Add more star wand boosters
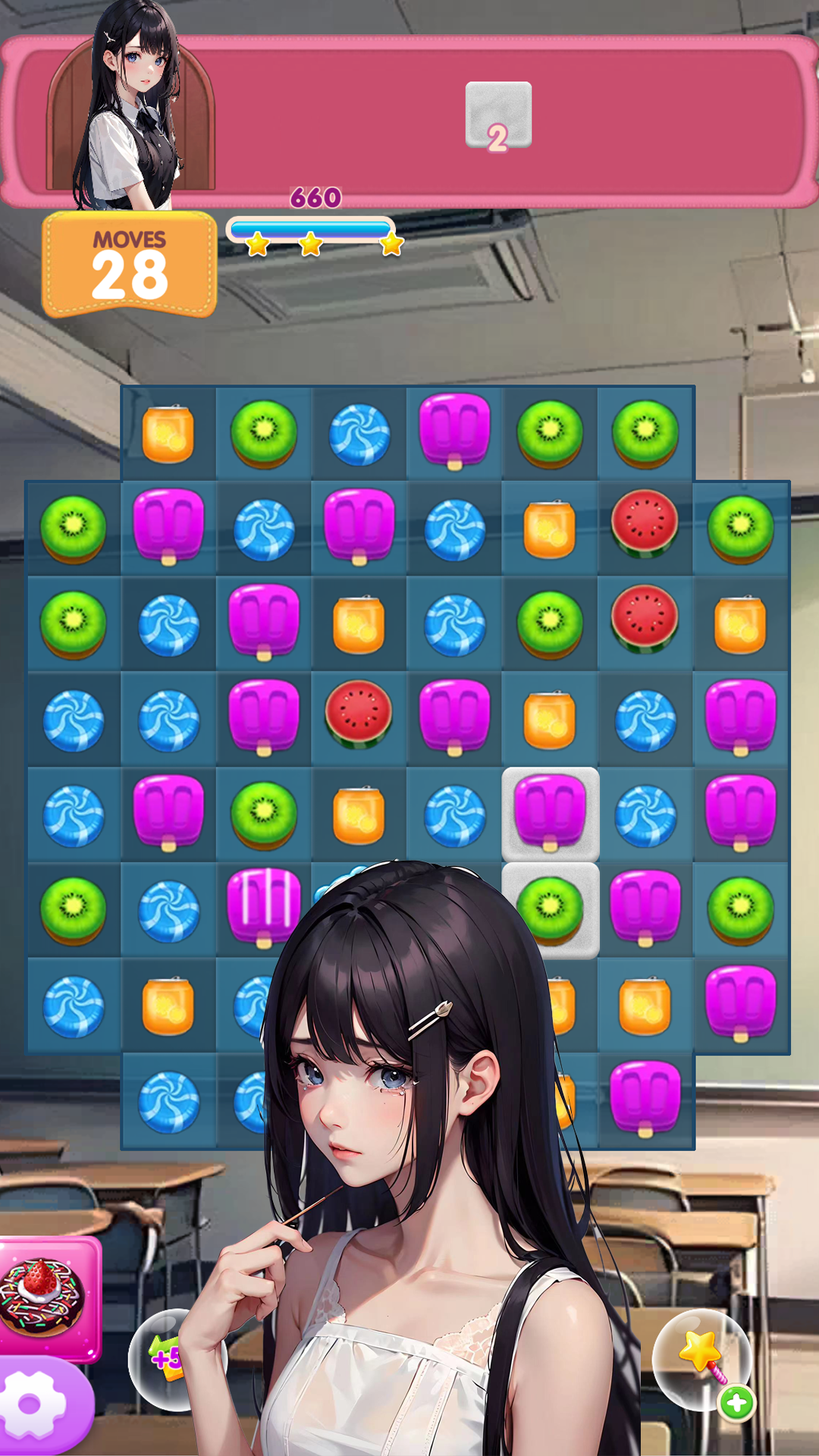819x1456 pixels. tap(736, 1403)
